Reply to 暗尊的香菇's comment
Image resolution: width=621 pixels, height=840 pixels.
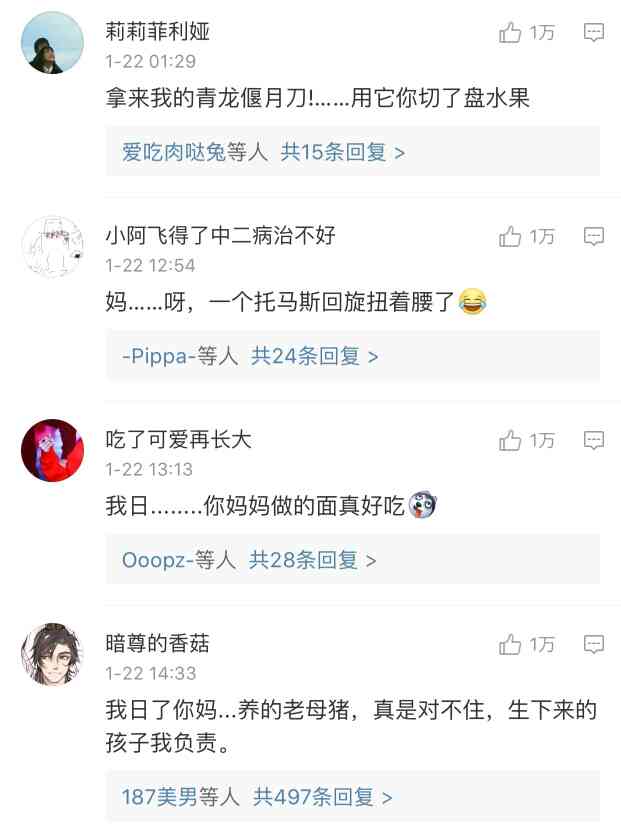click(x=593, y=644)
